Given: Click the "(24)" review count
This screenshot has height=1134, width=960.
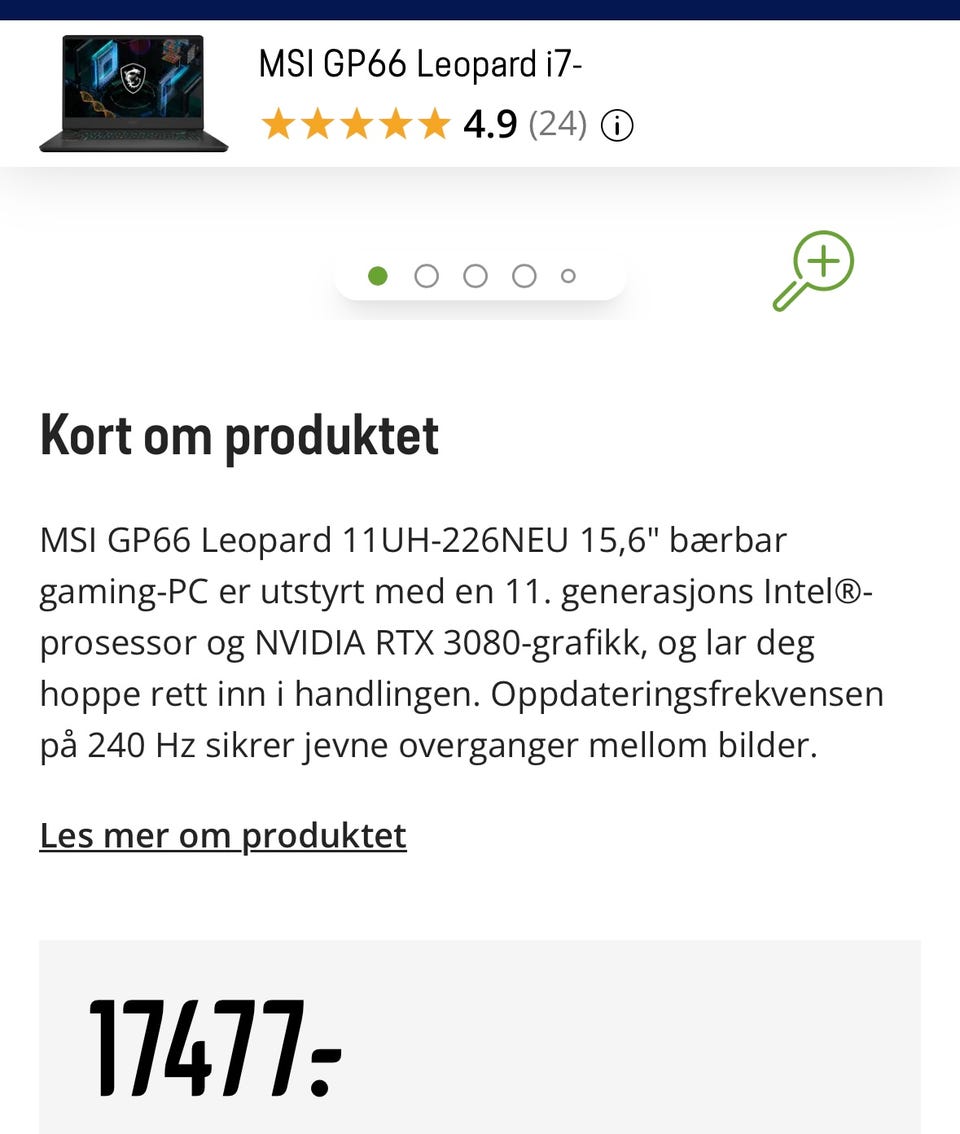Looking at the screenshot, I should click(557, 125).
